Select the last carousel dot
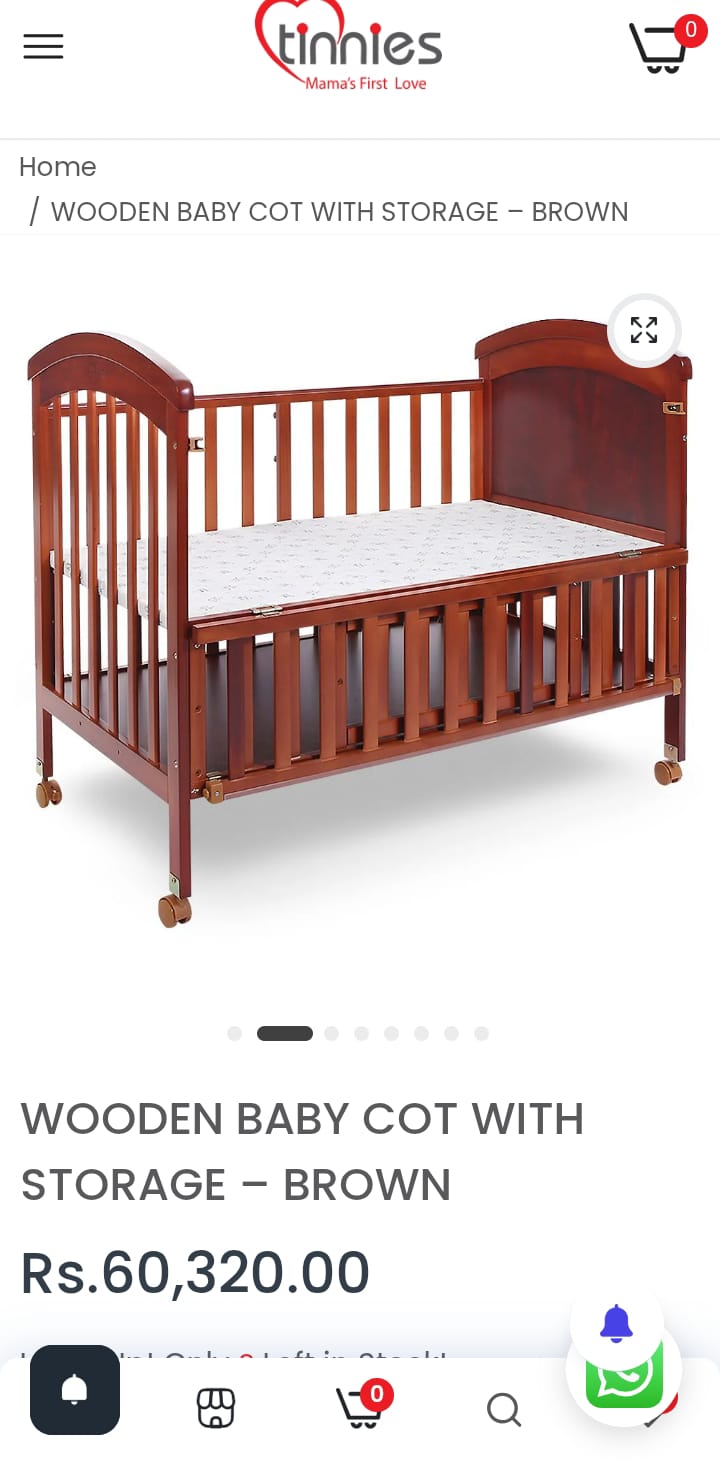Screen dimensions: 720x1465 (482, 1033)
